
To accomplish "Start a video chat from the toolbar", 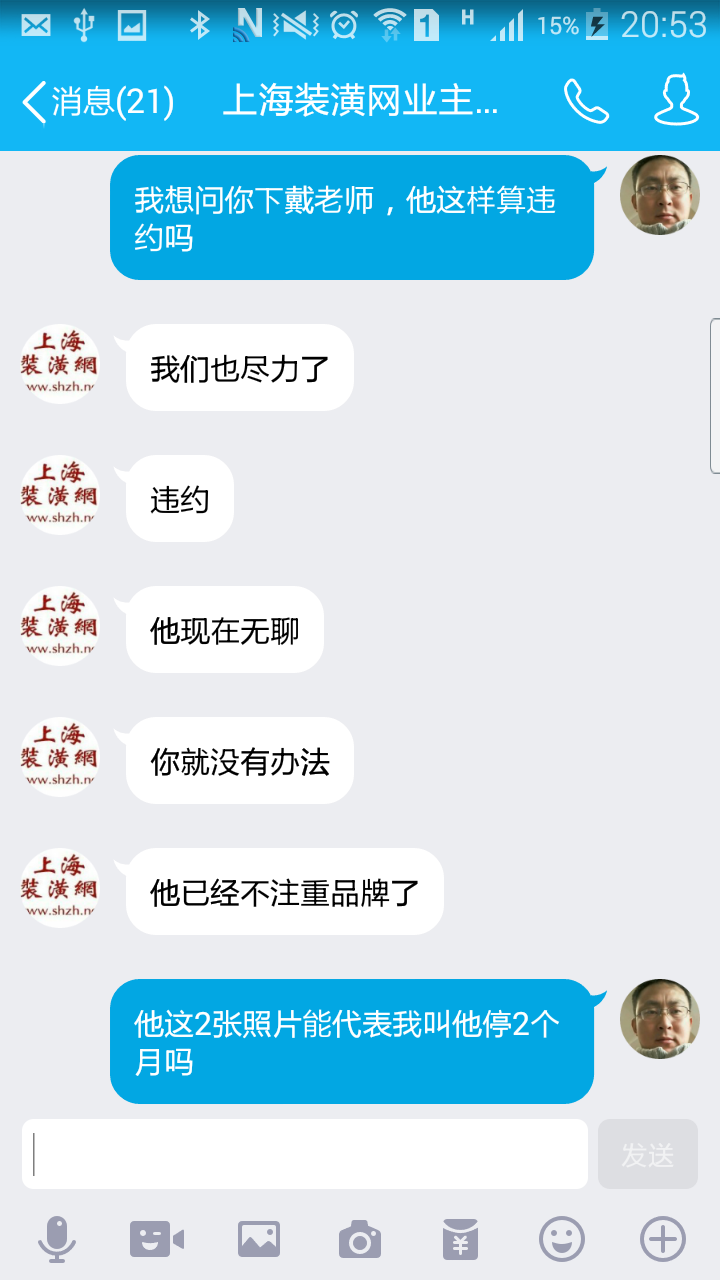I will coord(157,1240).
